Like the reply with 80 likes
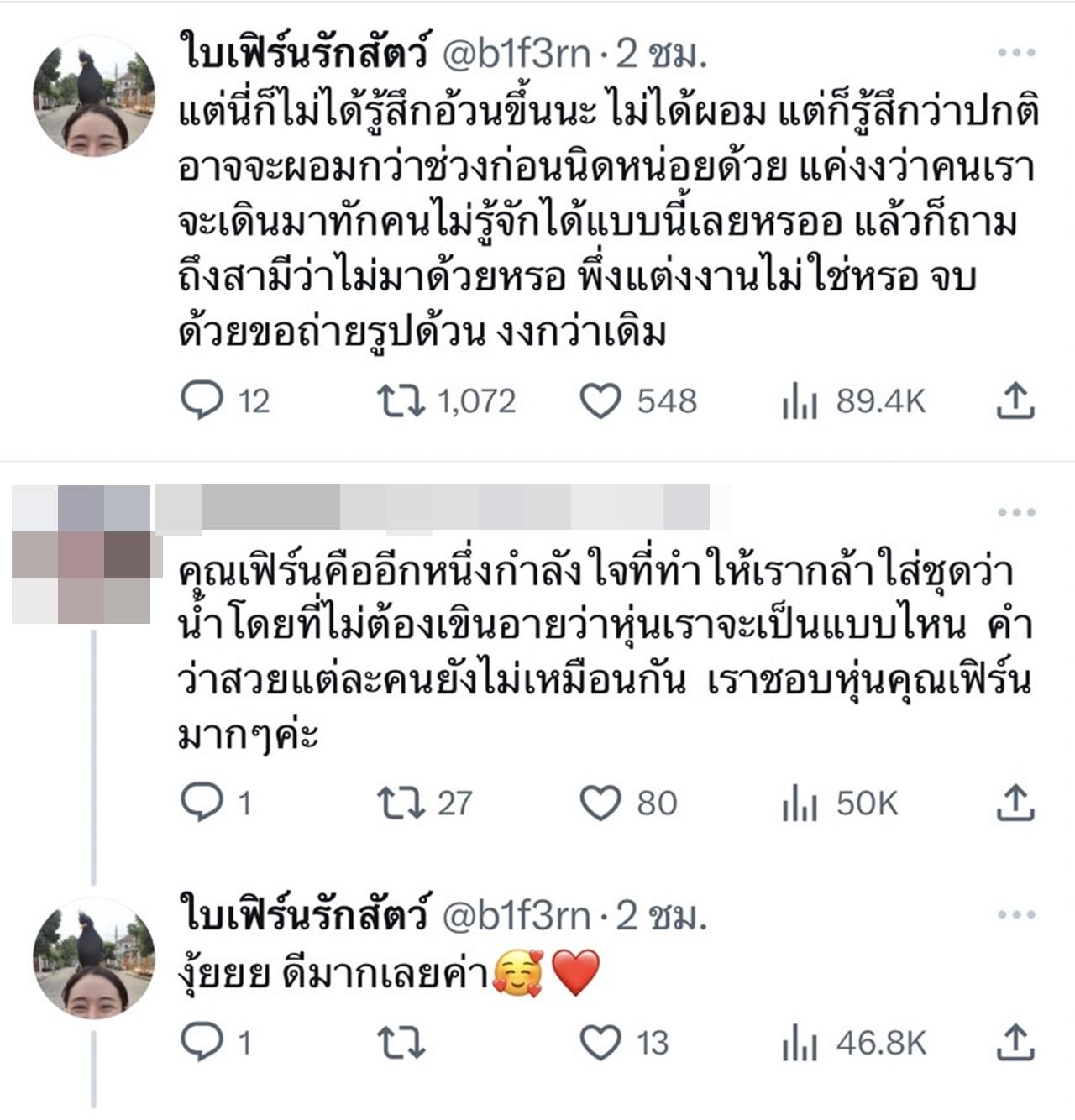 tap(600, 803)
